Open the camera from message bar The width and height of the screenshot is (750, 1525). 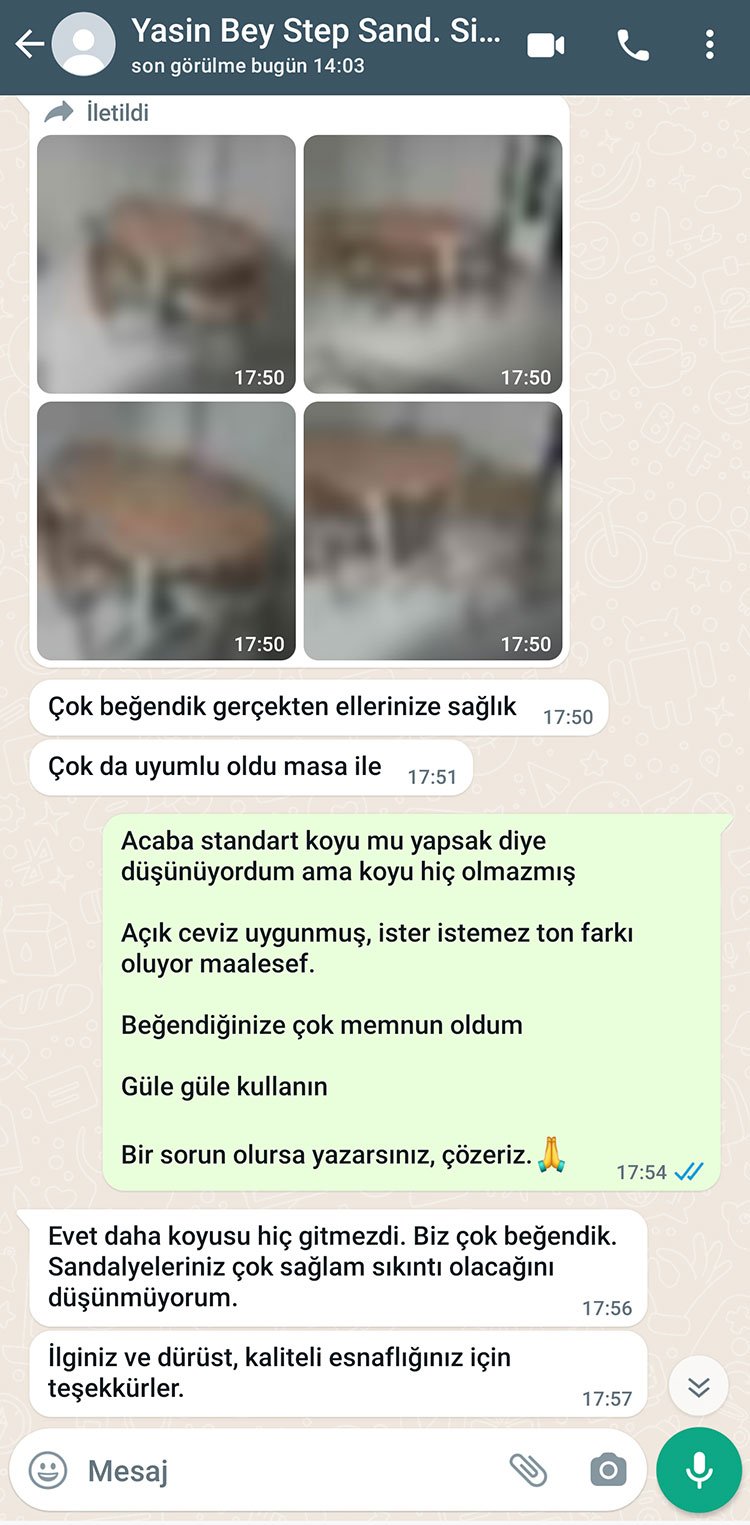(x=608, y=1470)
